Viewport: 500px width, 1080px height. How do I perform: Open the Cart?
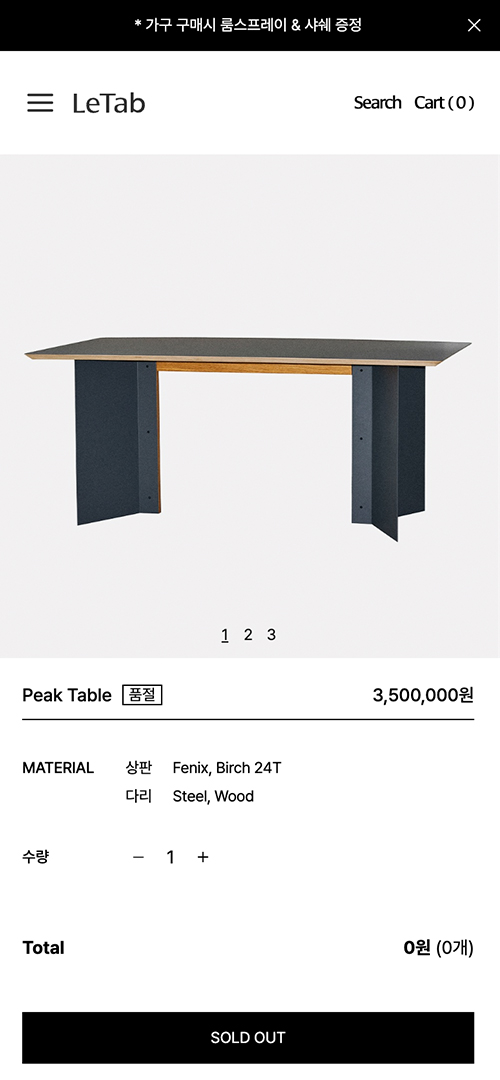point(444,103)
